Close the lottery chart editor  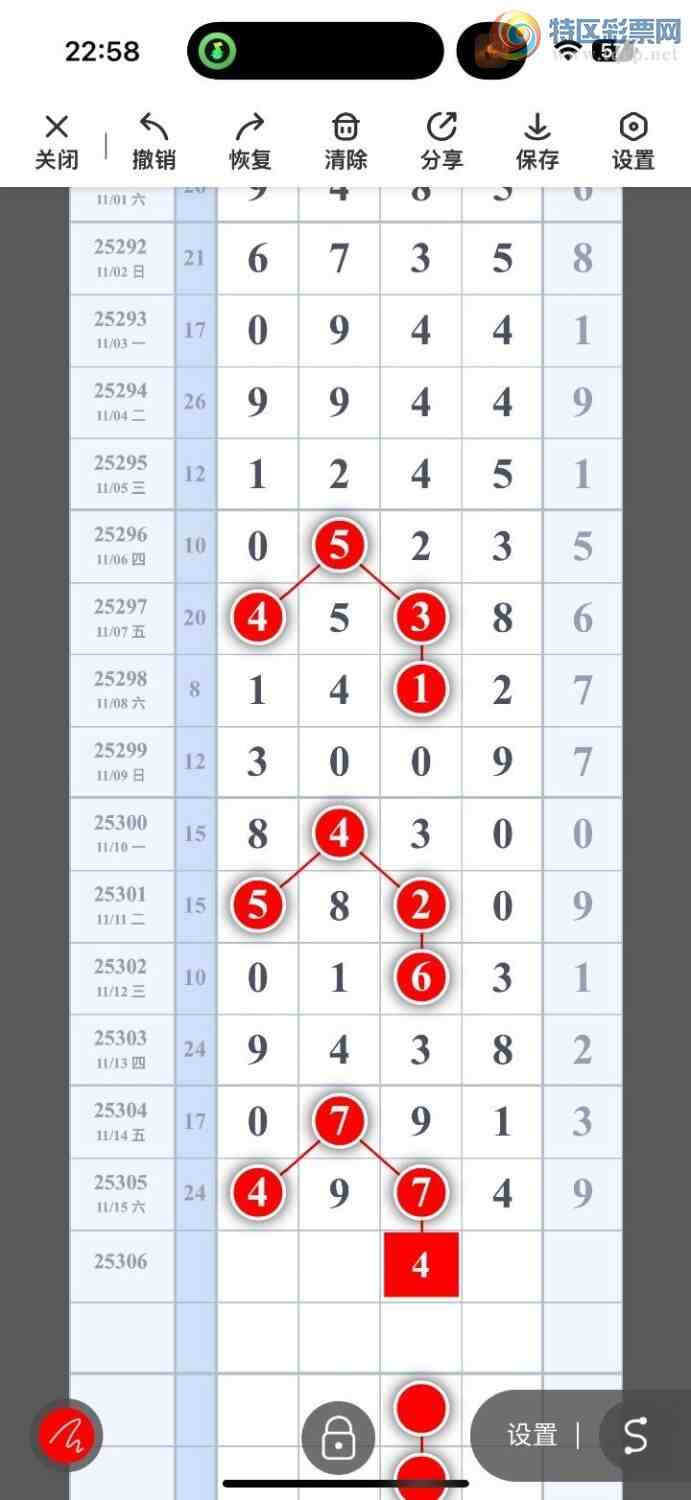(57, 141)
